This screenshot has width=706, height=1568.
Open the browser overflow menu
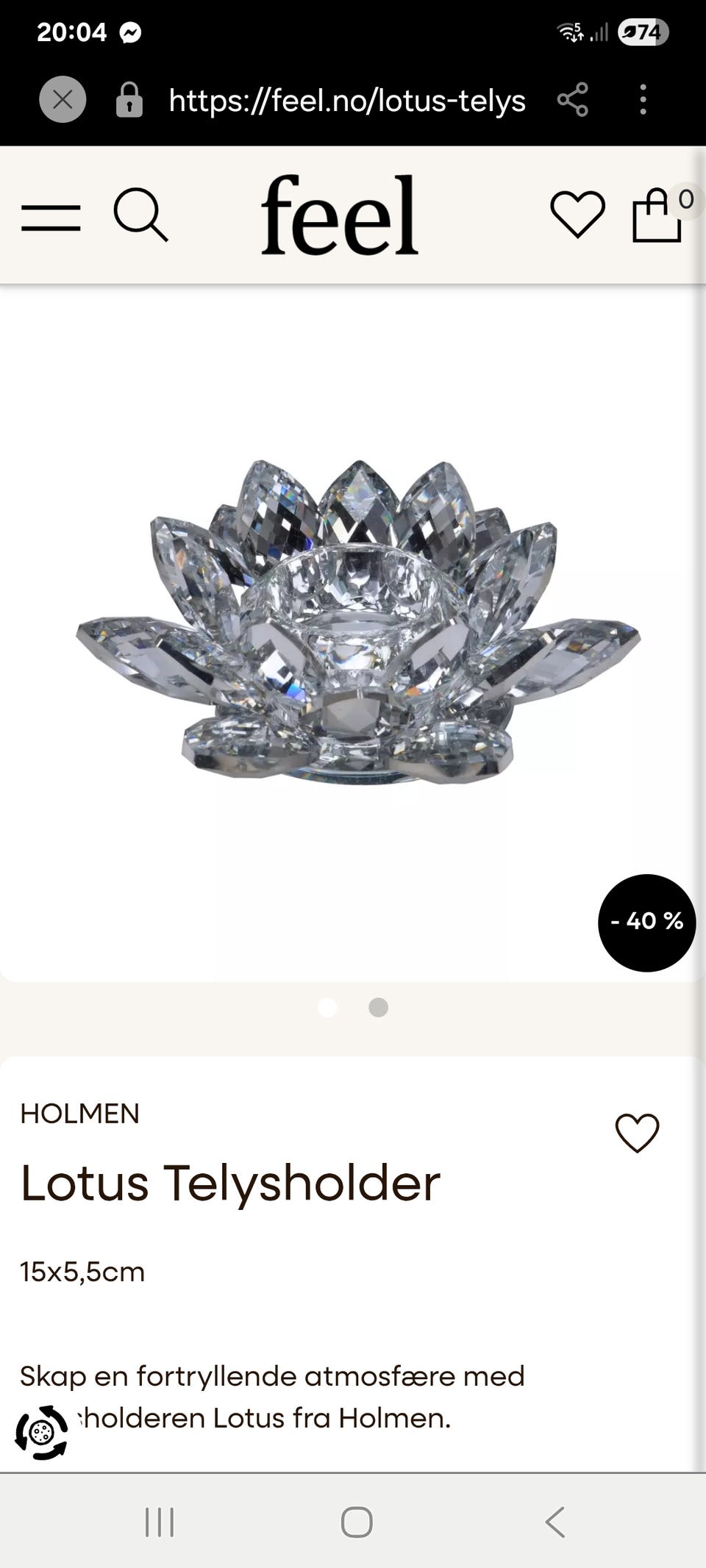point(643,100)
